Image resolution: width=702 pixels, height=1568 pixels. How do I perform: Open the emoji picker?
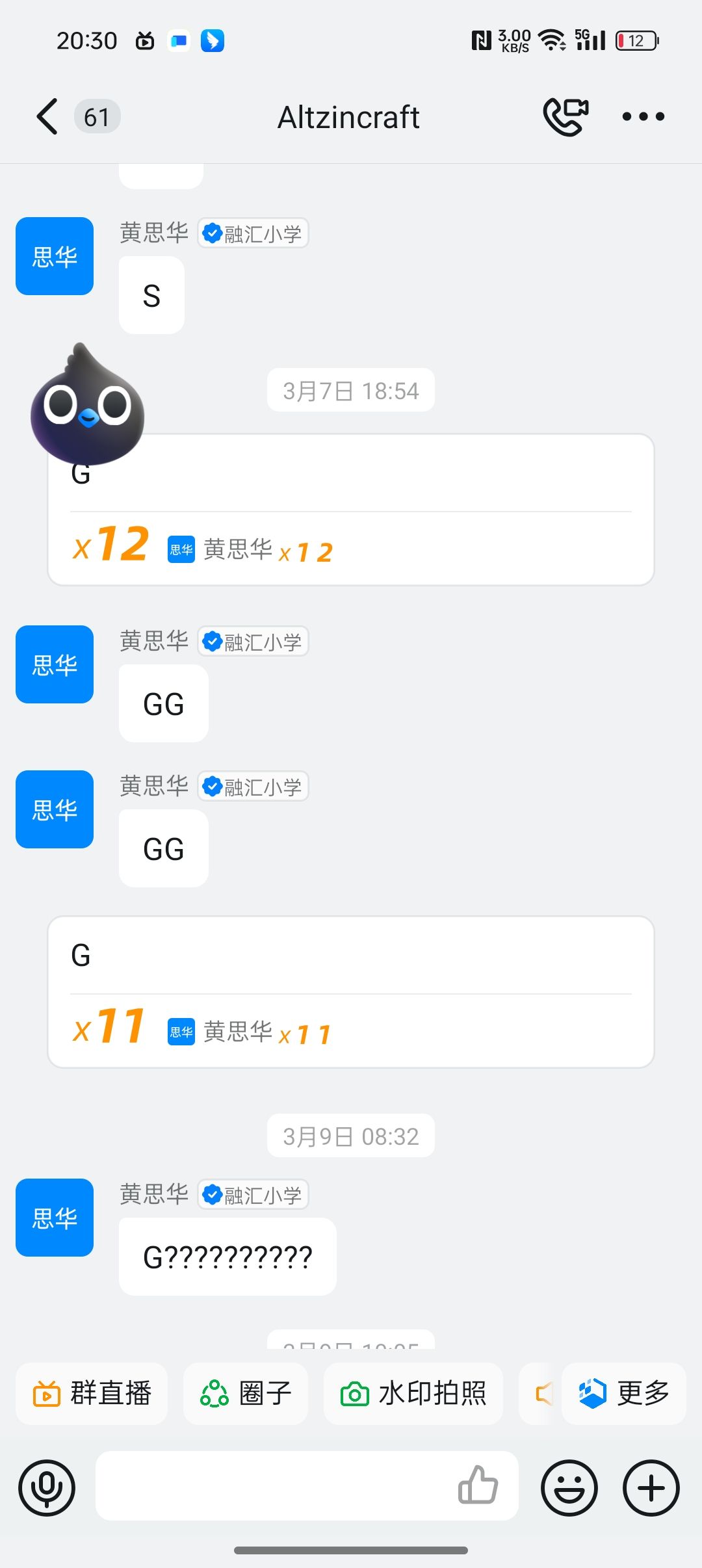[569, 1487]
